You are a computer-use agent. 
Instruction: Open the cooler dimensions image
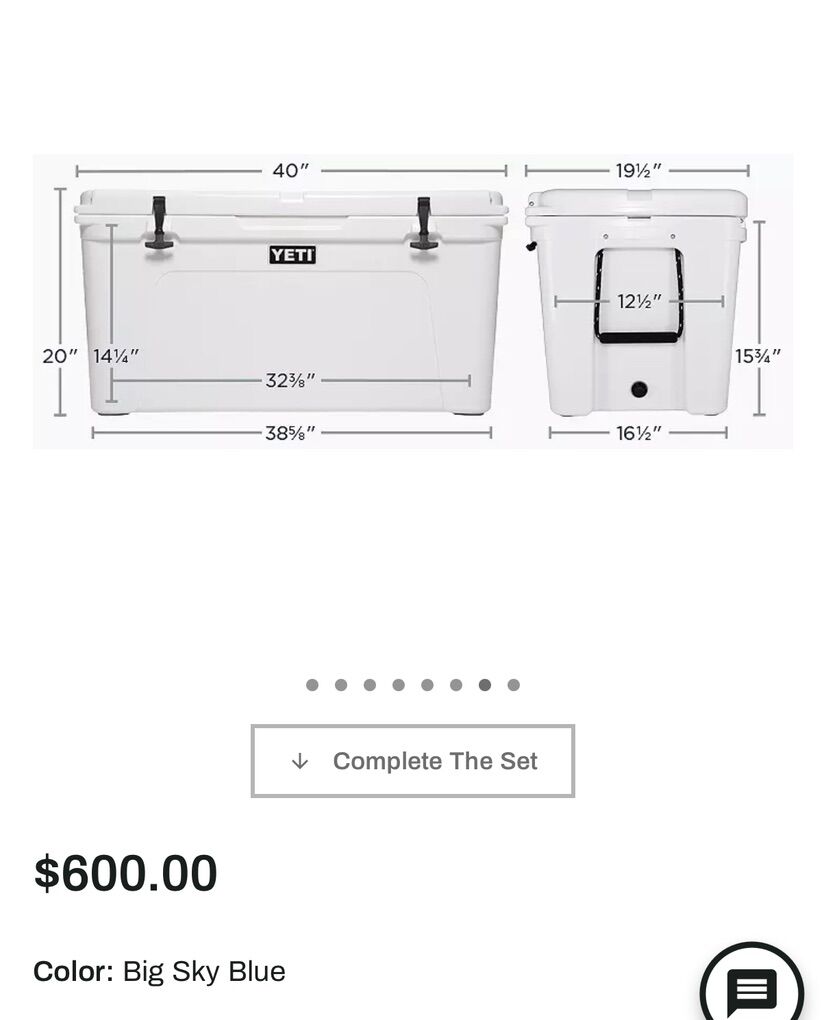(x=412, y=302)
